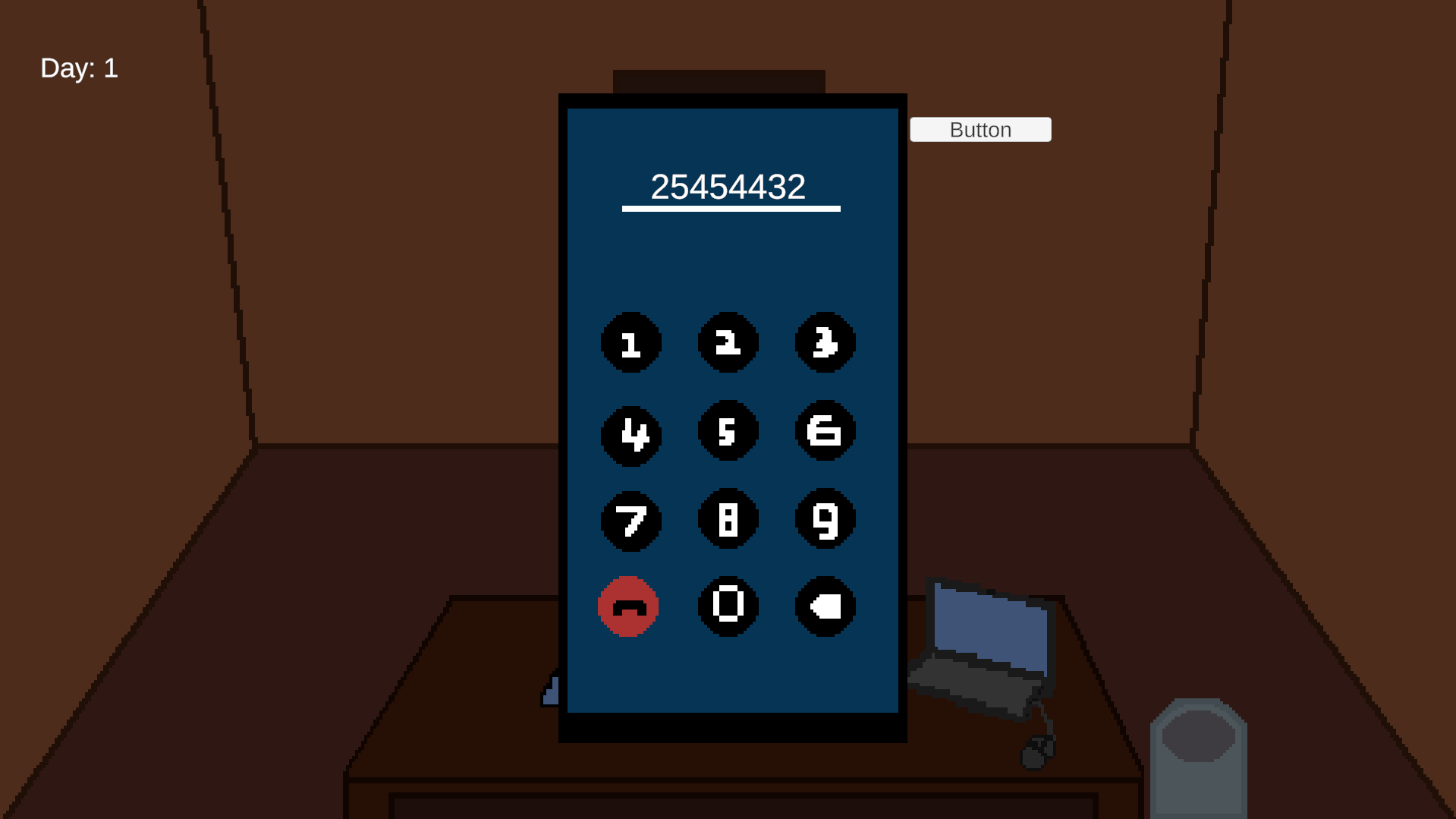Dial digit 1 on the keypad
The width and height of the screenshot is (1456, 819).
(x=631, y=343)
